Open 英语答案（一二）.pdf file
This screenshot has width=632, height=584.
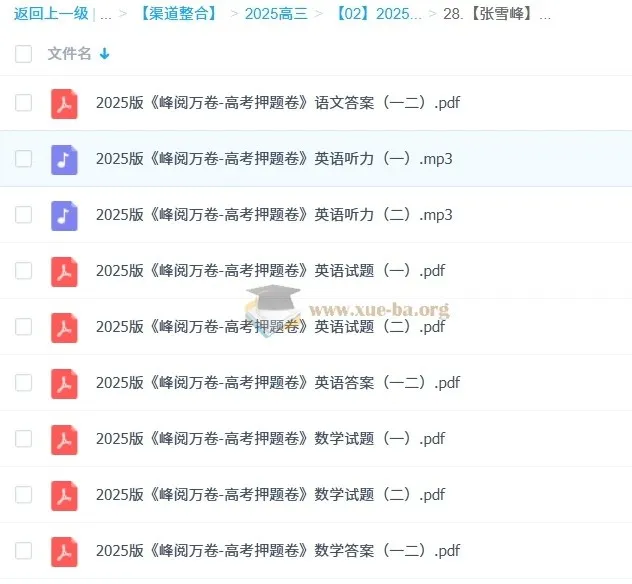[277, 382]
